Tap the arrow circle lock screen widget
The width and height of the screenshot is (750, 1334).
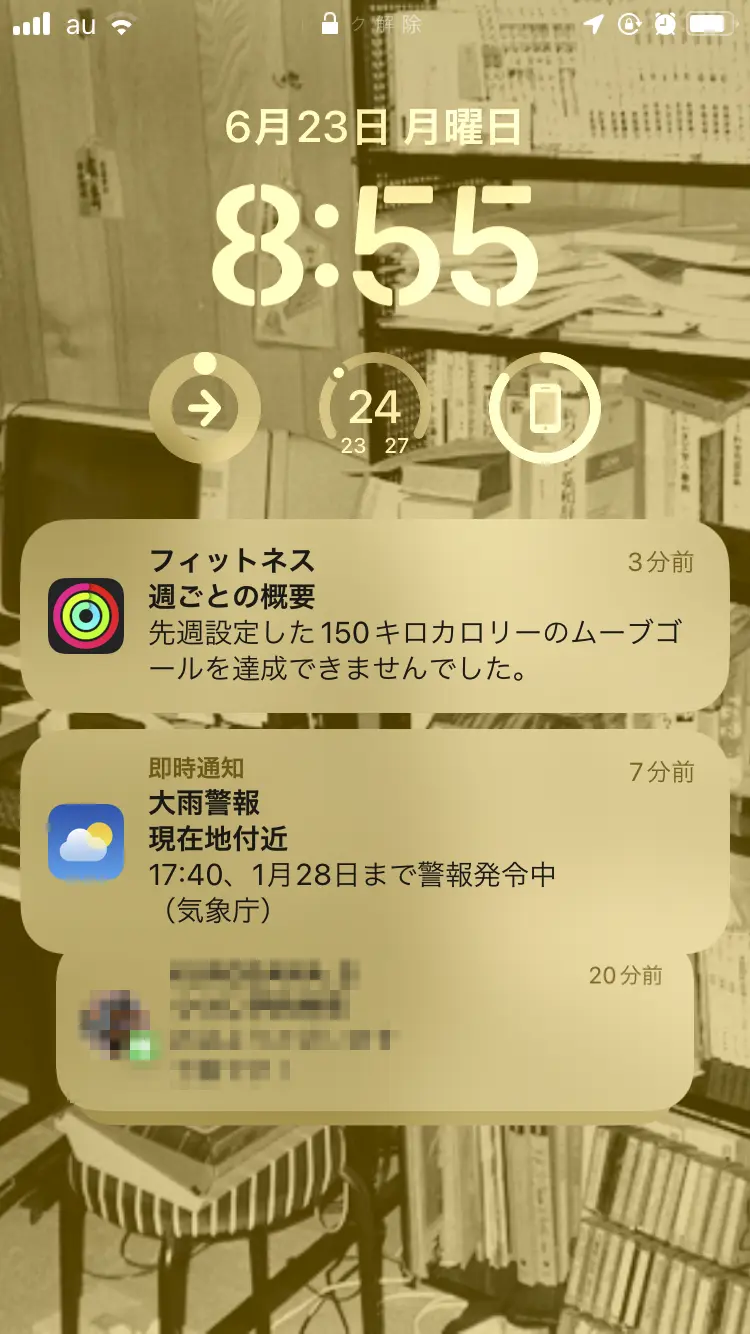coord(204,409)
